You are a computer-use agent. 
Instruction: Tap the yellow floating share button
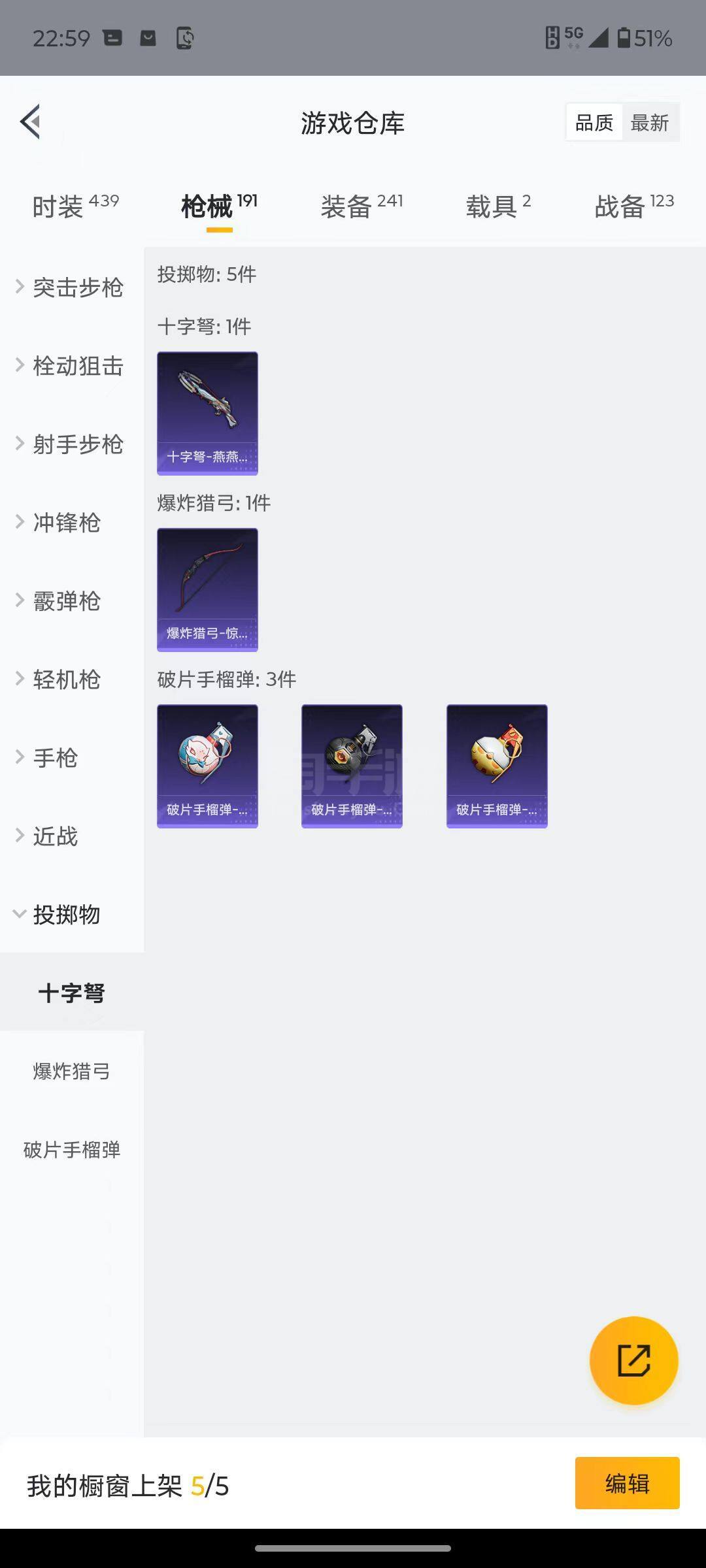tap(633, 1360)
